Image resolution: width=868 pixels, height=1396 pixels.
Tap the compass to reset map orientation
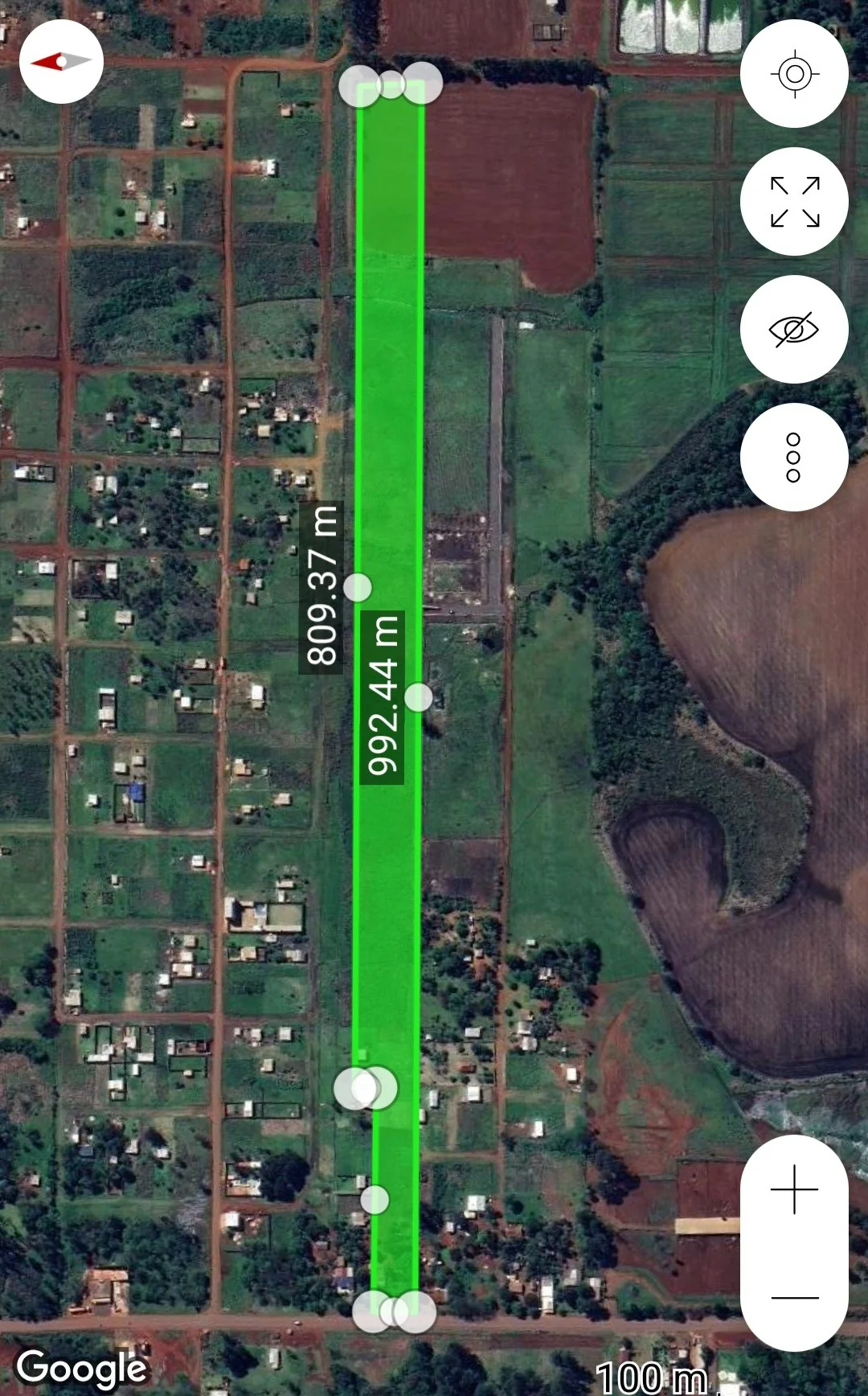coord(61,62)
